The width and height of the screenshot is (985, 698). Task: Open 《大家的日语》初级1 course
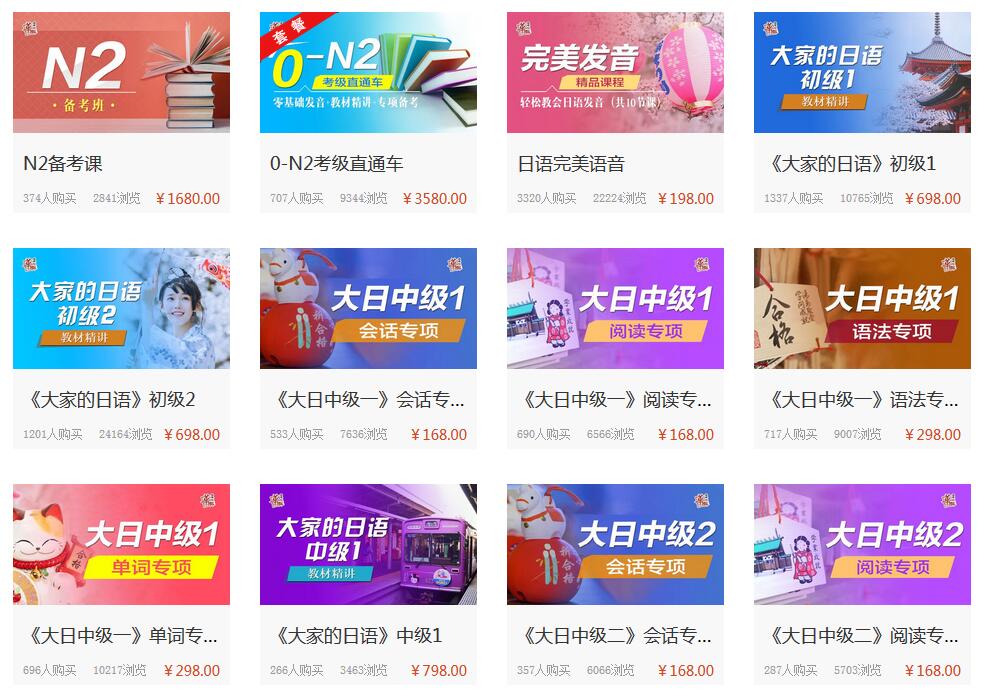862,73
